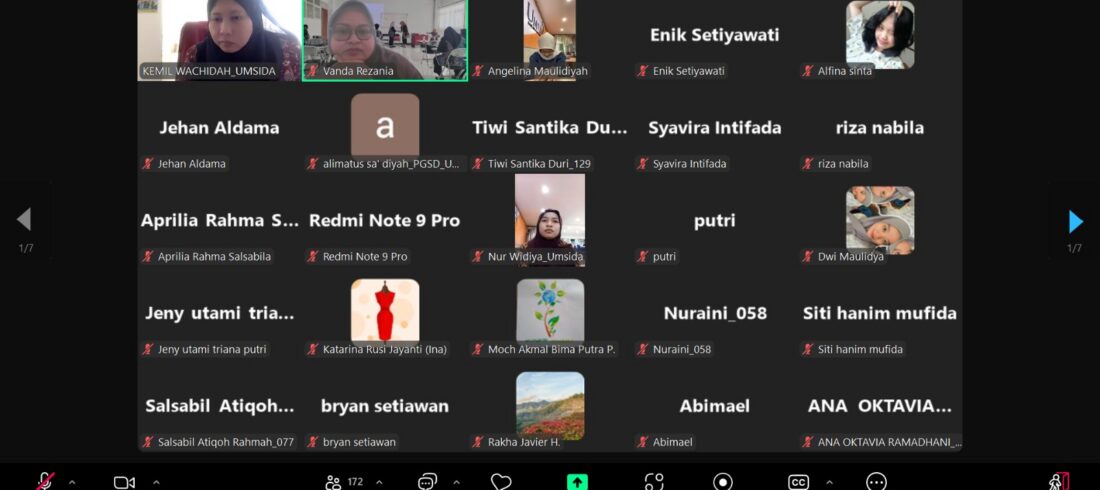
Task: Select Dwi Maulidya's participant tile
Action: coord(880,221)
